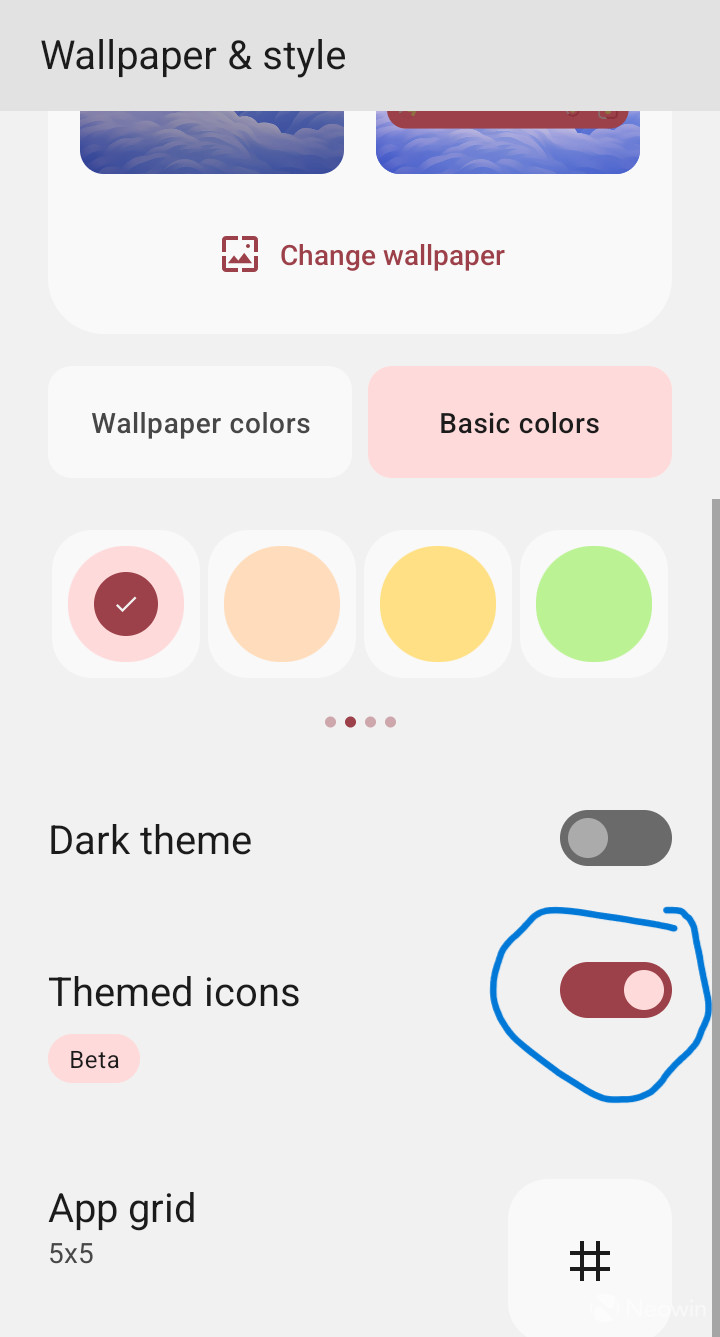The width and height of the screenshot is (720, 1337).
Task: Pick the peach color swatch
Action: pos(282,604)
